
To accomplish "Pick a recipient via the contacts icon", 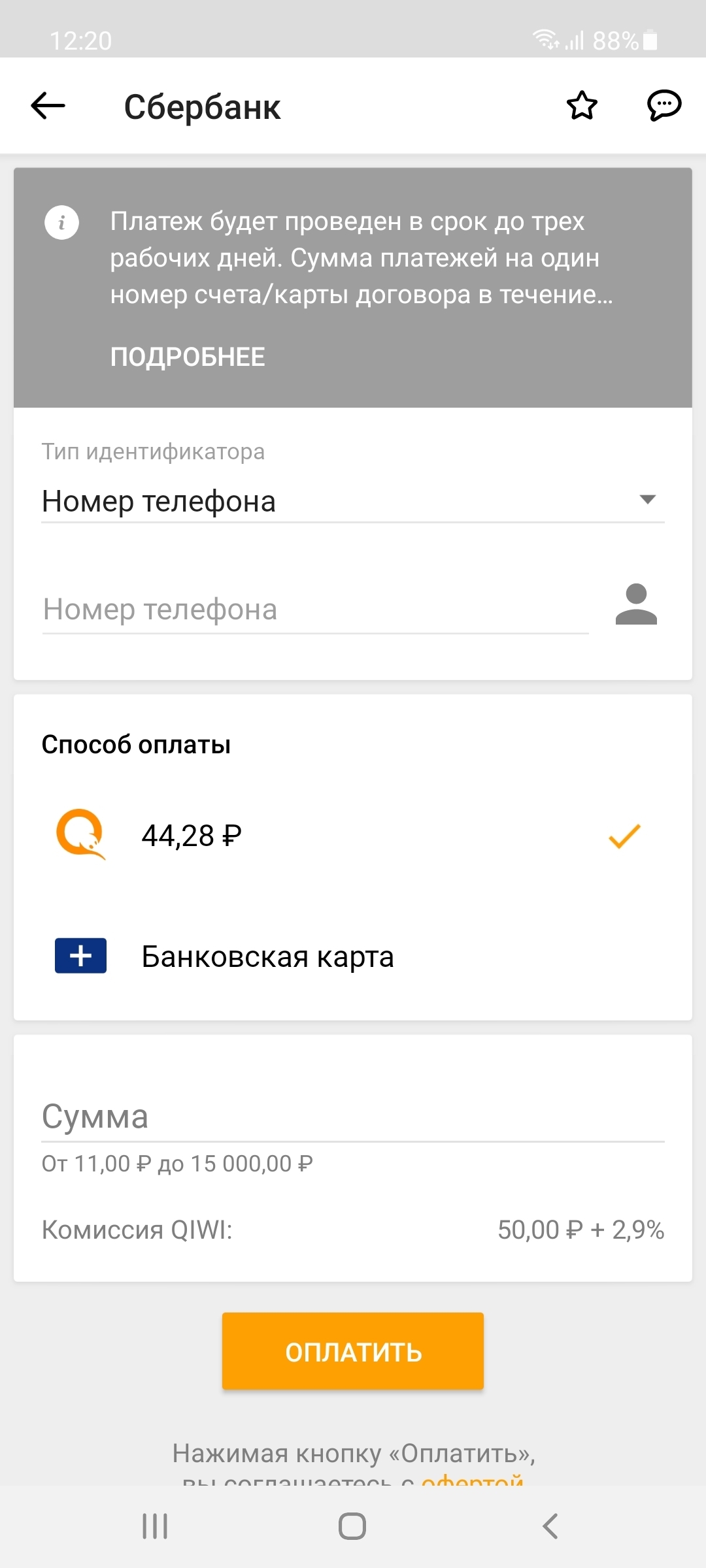I will pyautogui.click(x=636, y=605).
